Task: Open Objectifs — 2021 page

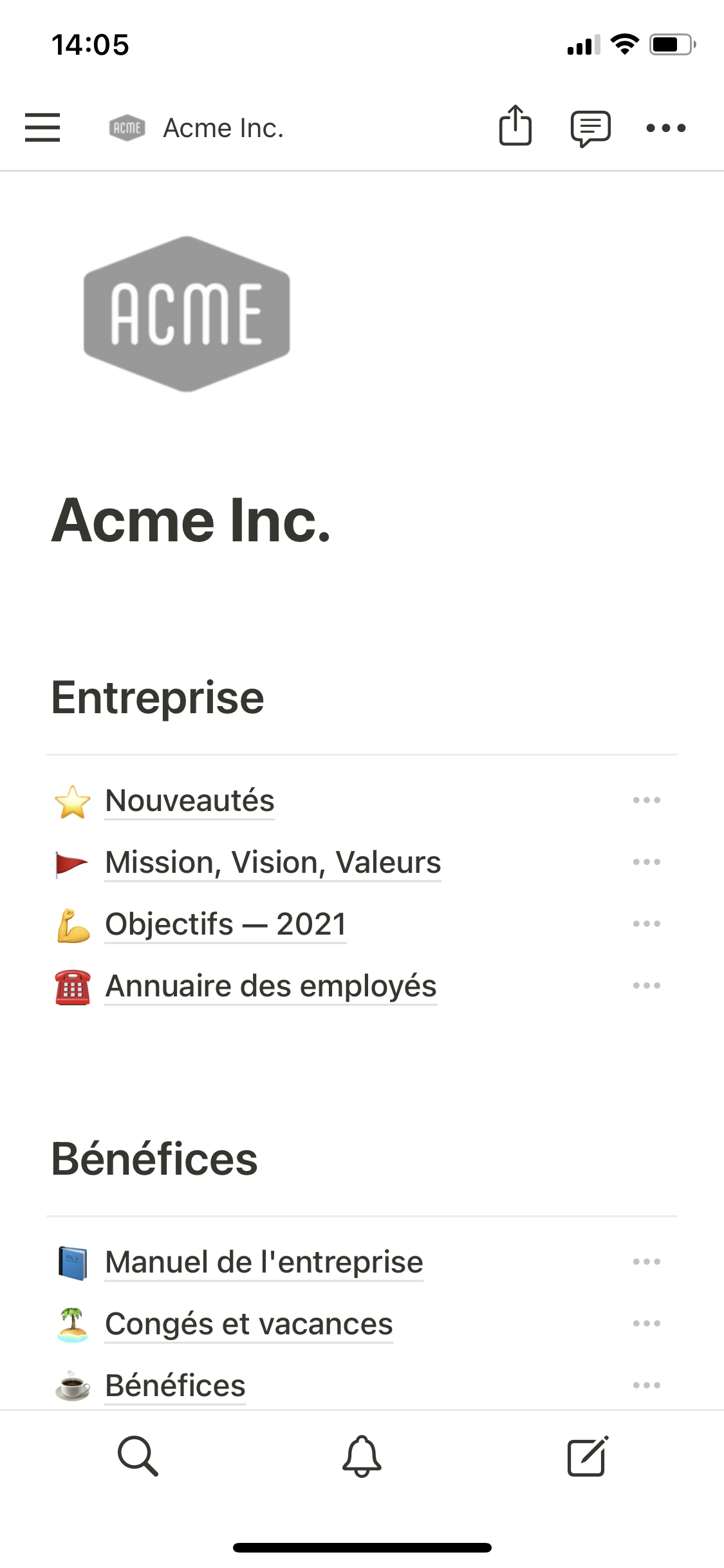Action: pyautogui.click(x=225, y=924)
